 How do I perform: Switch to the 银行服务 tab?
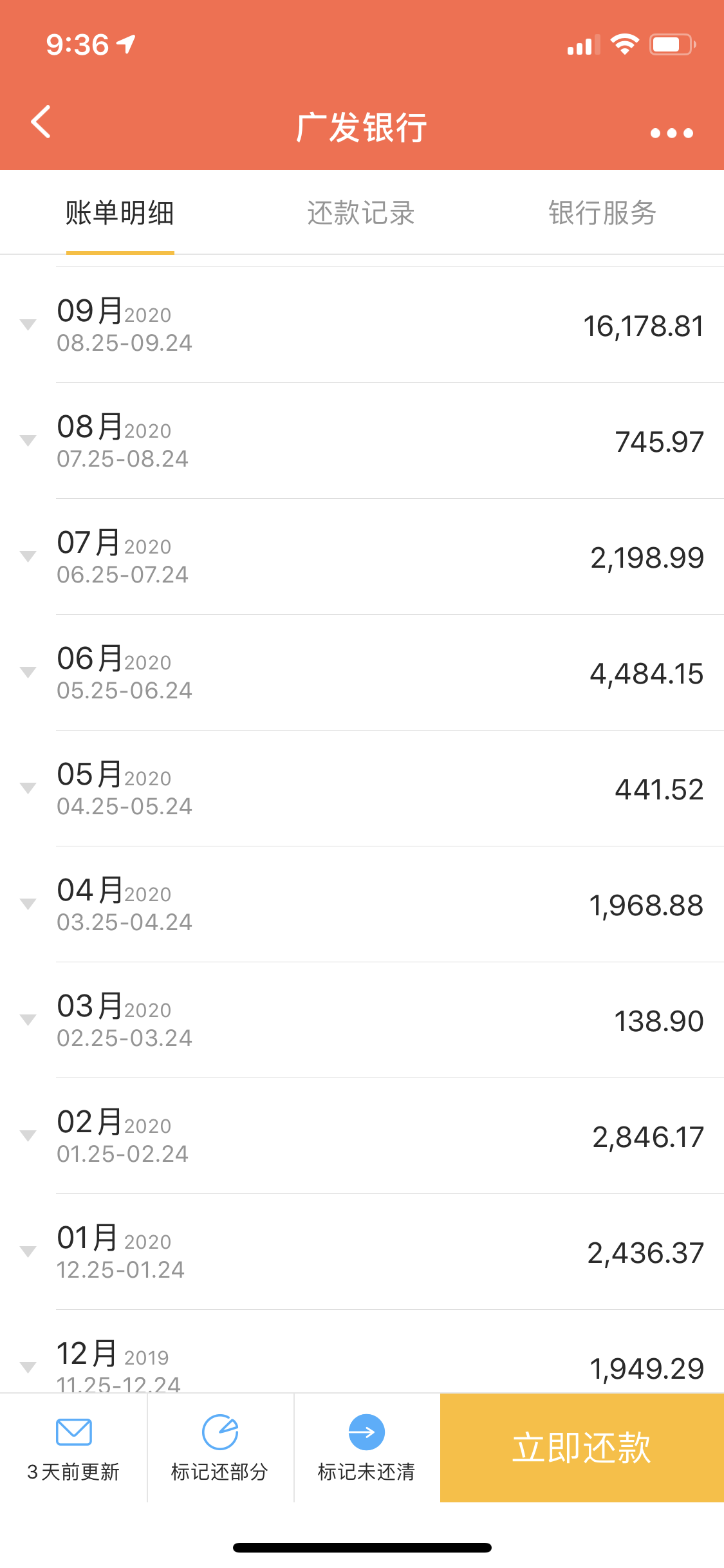602,213
